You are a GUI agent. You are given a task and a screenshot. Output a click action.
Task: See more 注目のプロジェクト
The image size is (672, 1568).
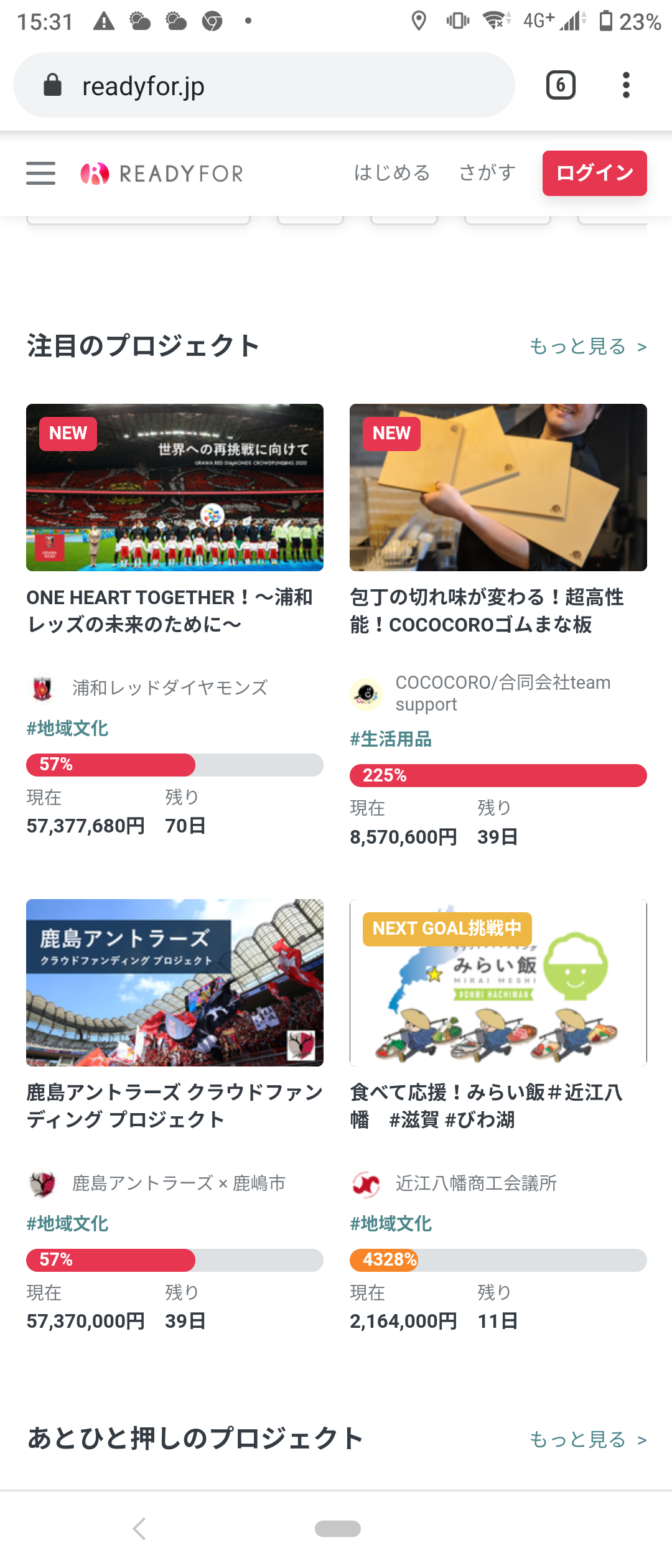(587, 347)
